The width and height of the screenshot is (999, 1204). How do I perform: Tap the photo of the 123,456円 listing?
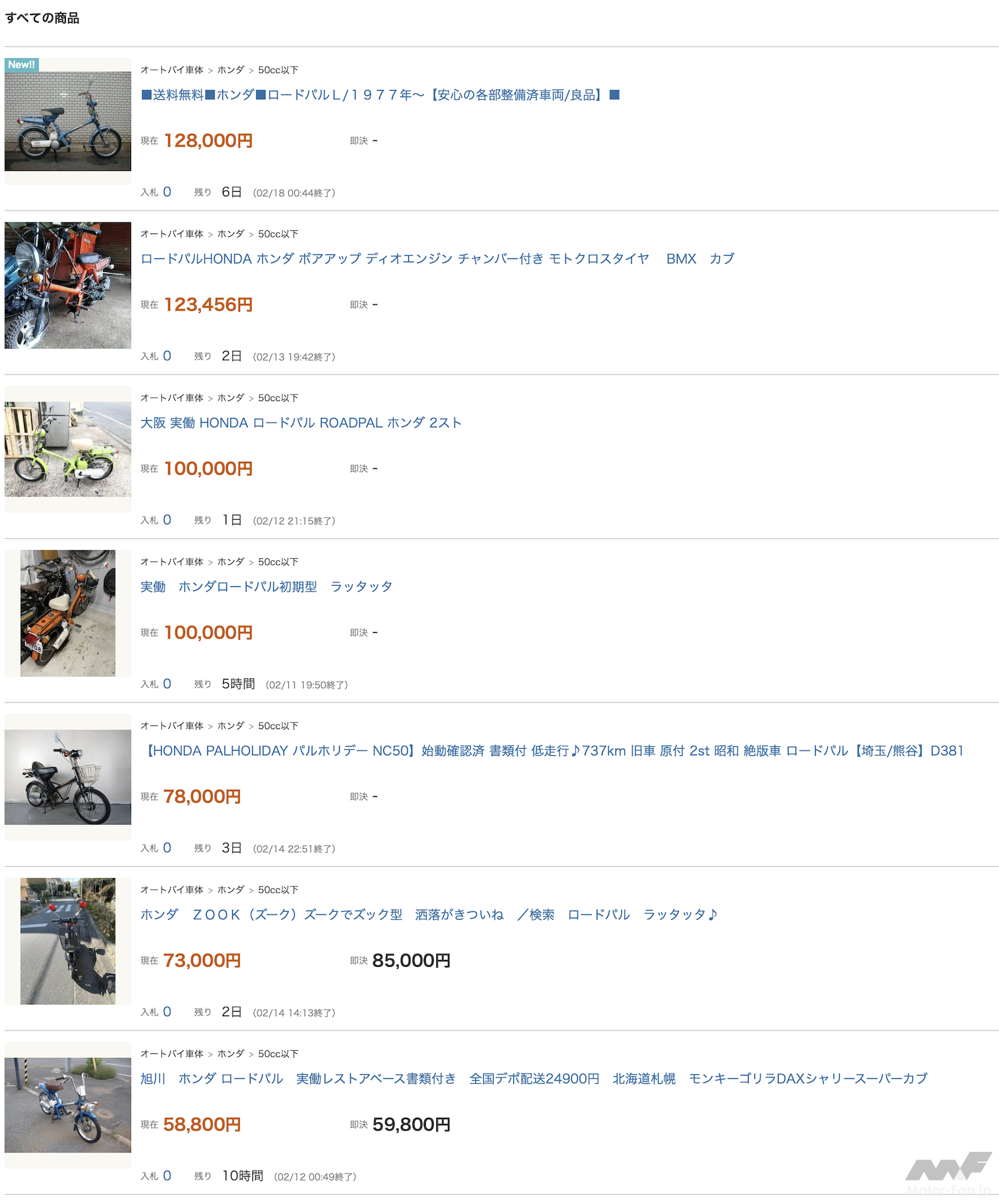(68, 285)
